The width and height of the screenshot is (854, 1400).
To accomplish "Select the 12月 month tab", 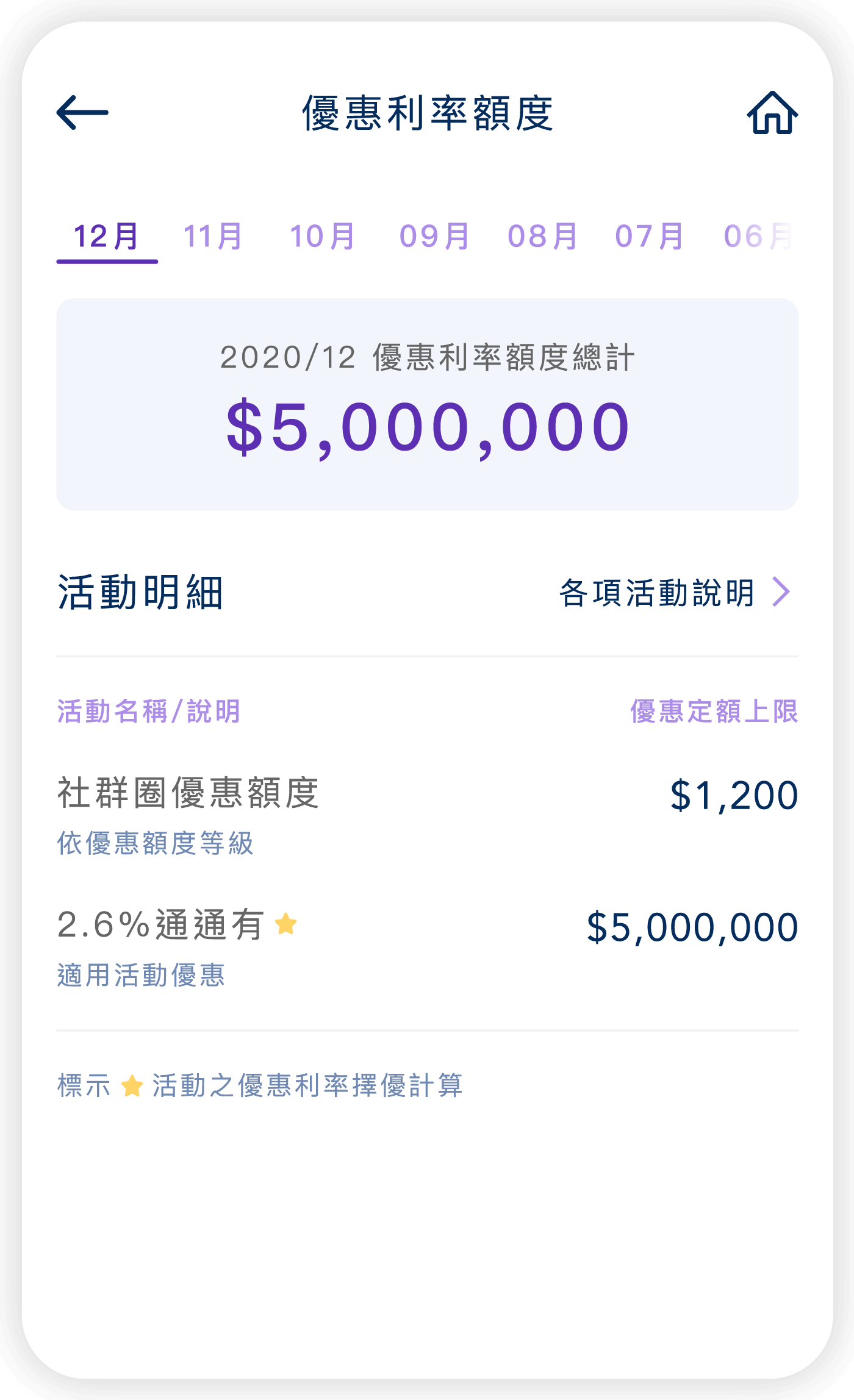I will coord(106,235).
